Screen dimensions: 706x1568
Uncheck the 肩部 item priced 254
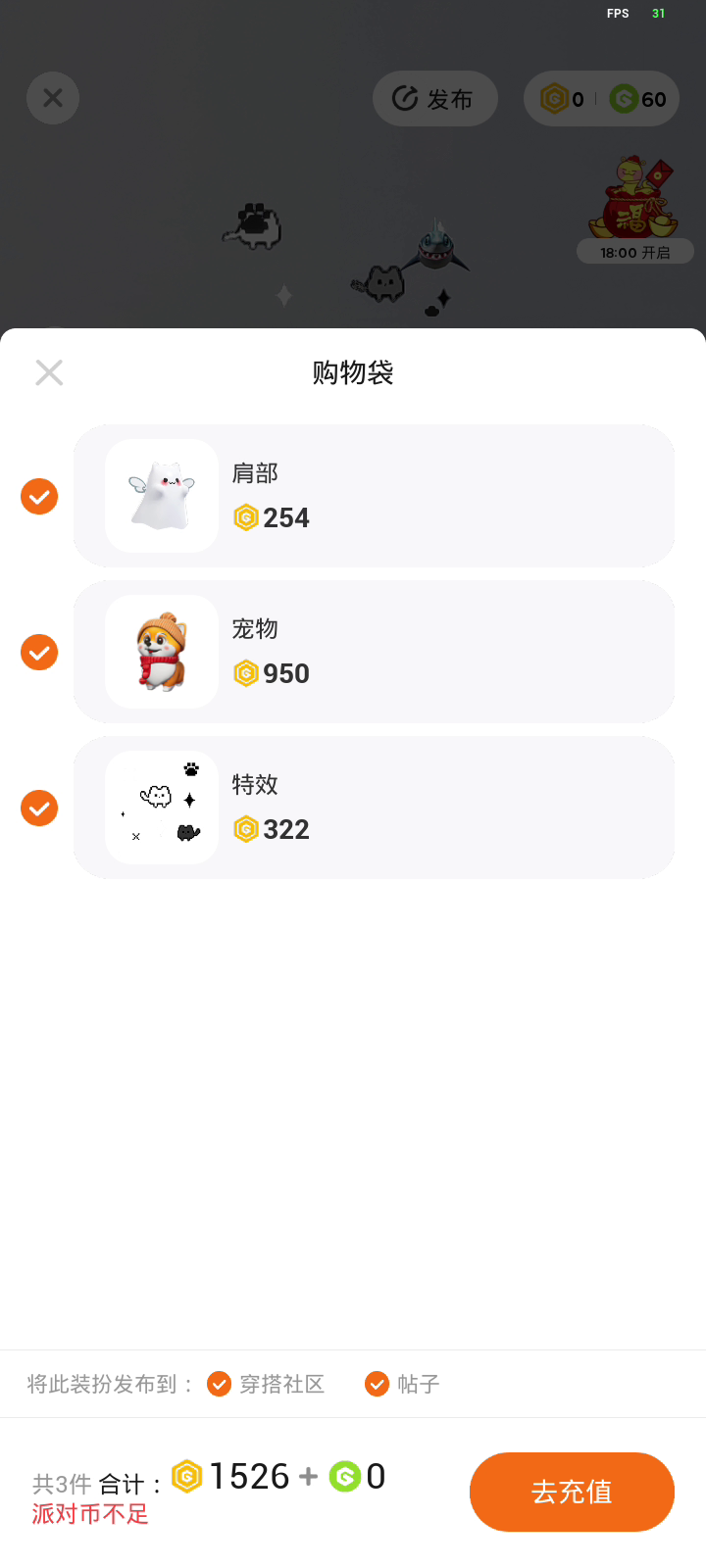click(39, 497)
